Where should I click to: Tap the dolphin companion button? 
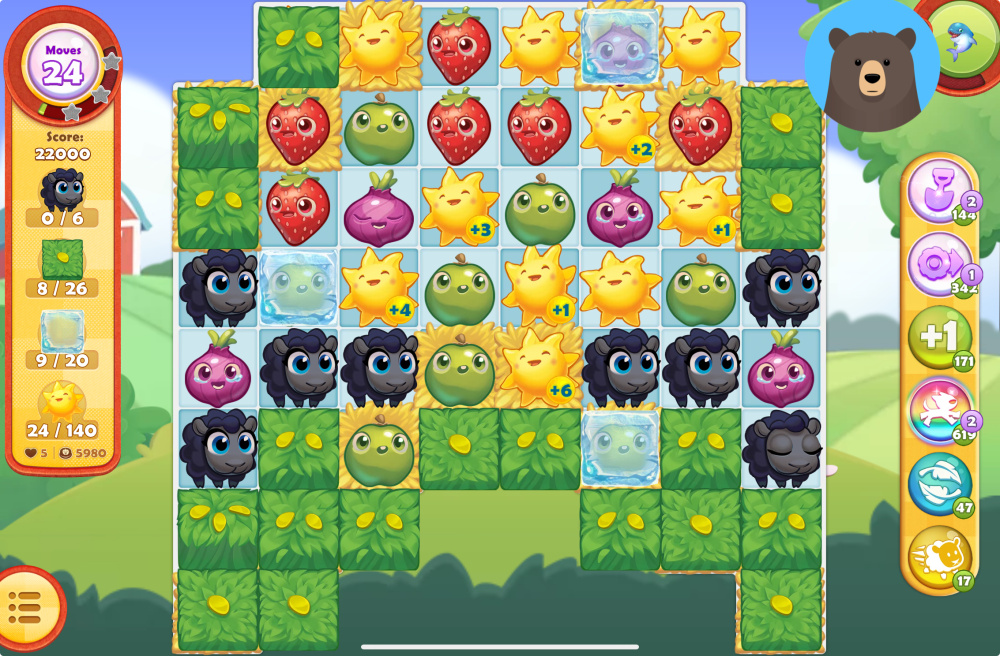[x=960, y=43]
